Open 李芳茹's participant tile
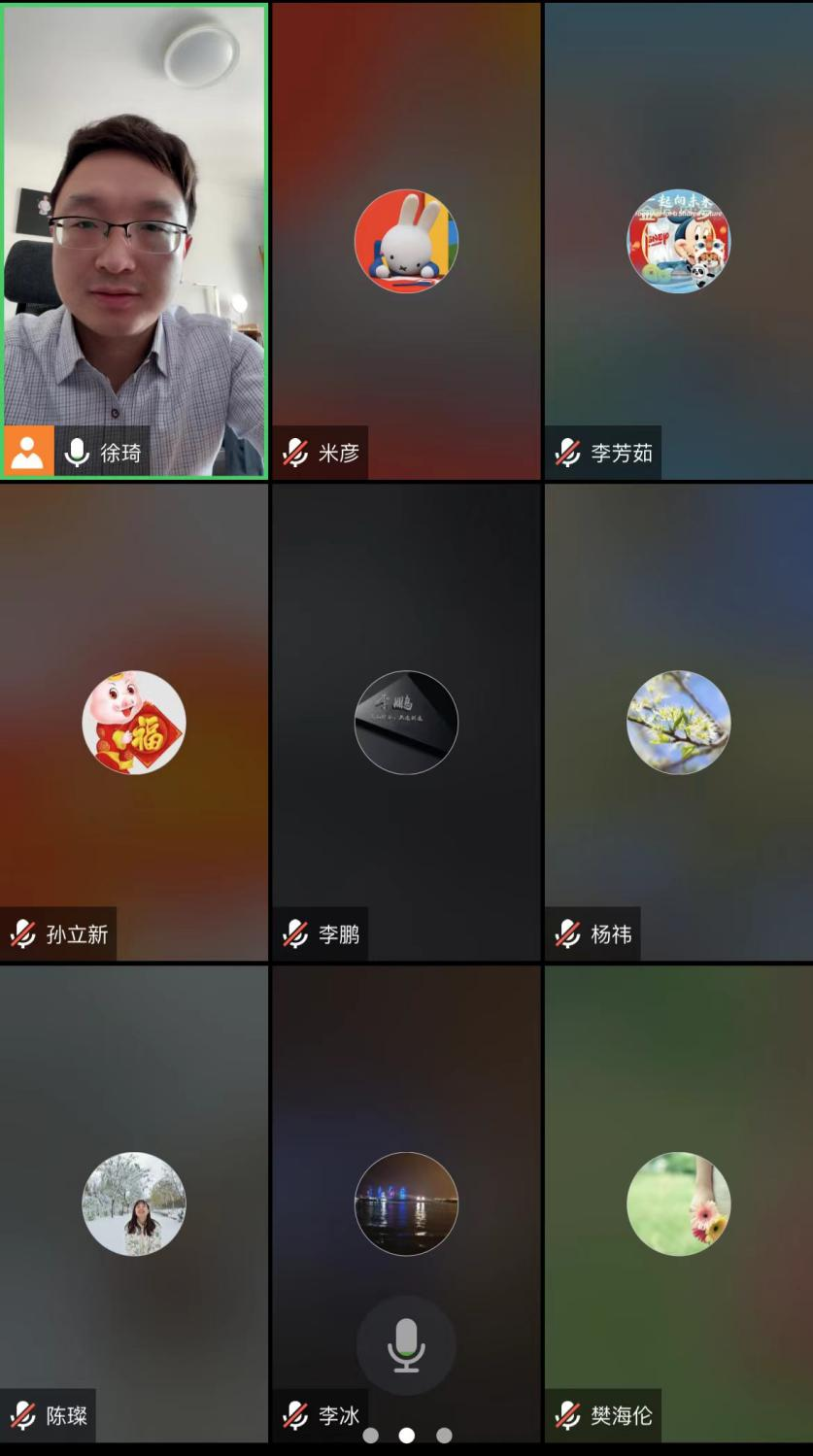 coord(678,241)
